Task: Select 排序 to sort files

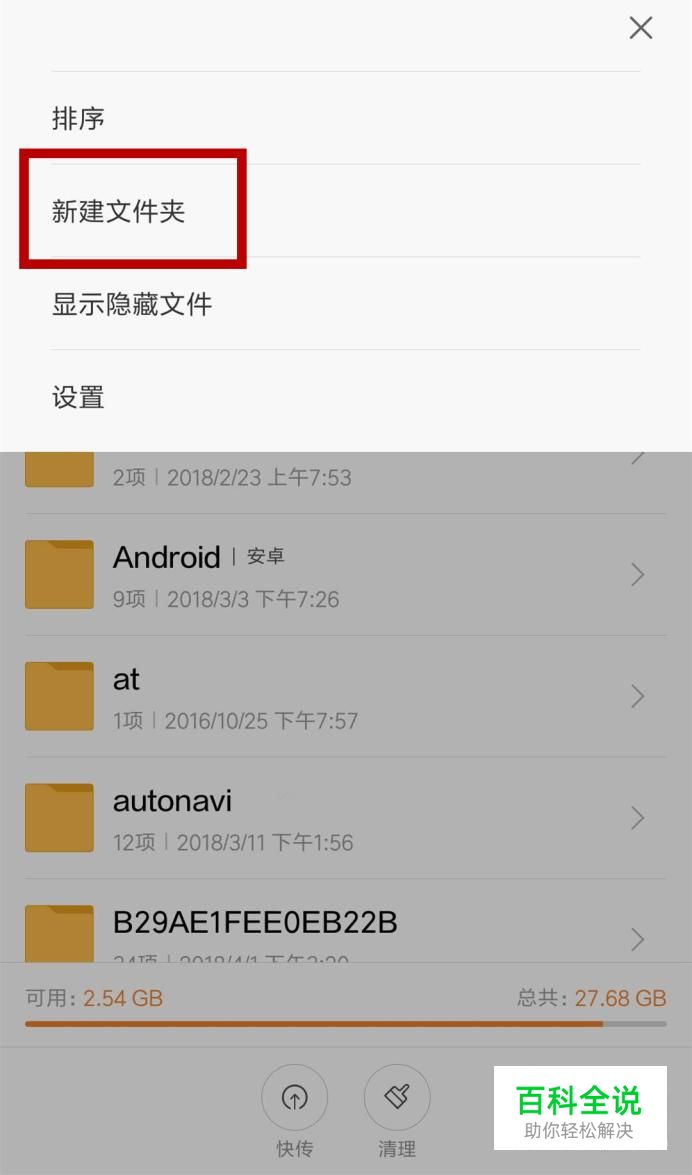Action: pyautogui.click(x=346, y=118)
